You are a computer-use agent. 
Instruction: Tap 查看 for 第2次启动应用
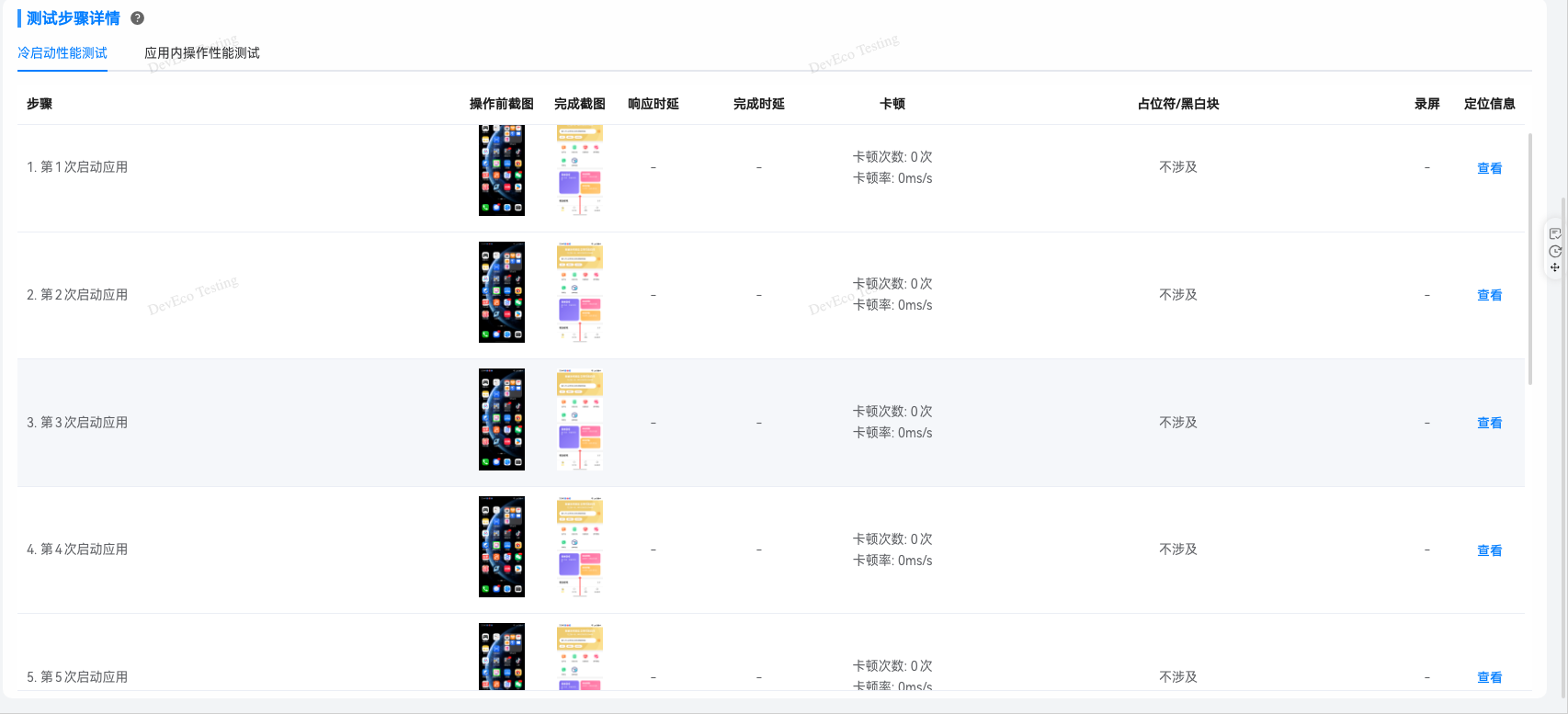click(x=1489, y=295)
